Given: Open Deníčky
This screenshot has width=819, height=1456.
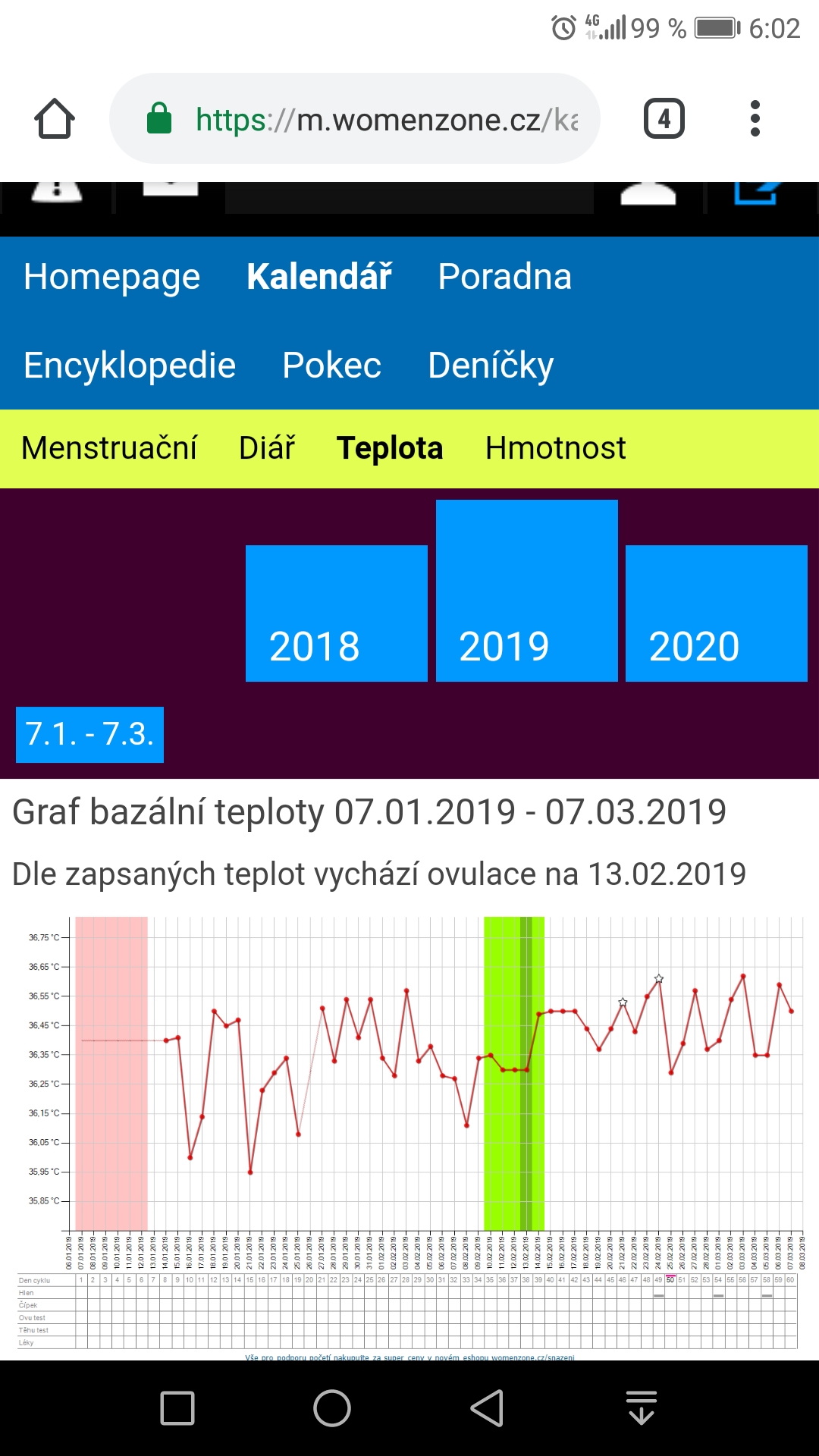Looking at the screenshot, I should click(491, 366).
